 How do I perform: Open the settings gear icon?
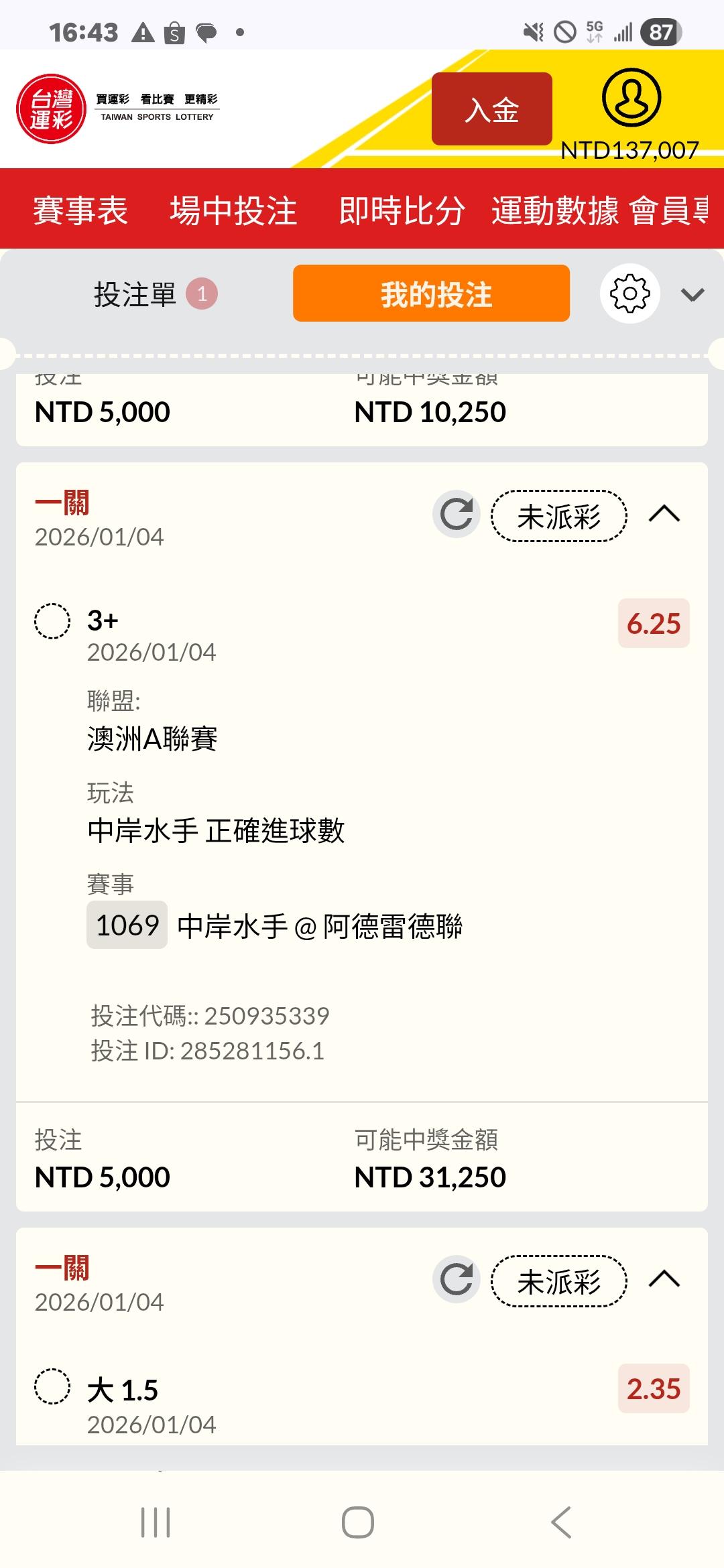tap(629, 293)
